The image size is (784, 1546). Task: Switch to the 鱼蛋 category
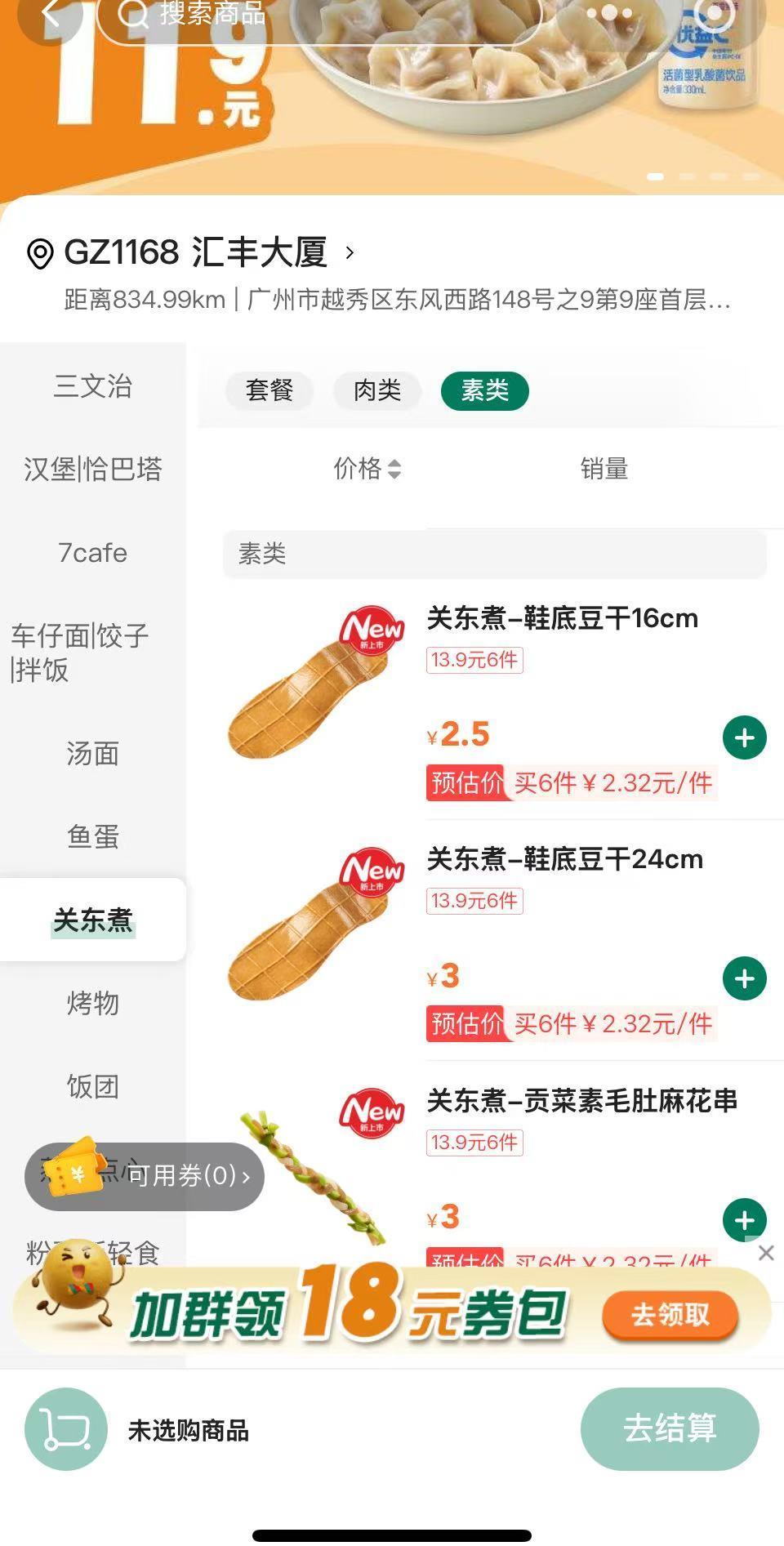tap(92, 836)
